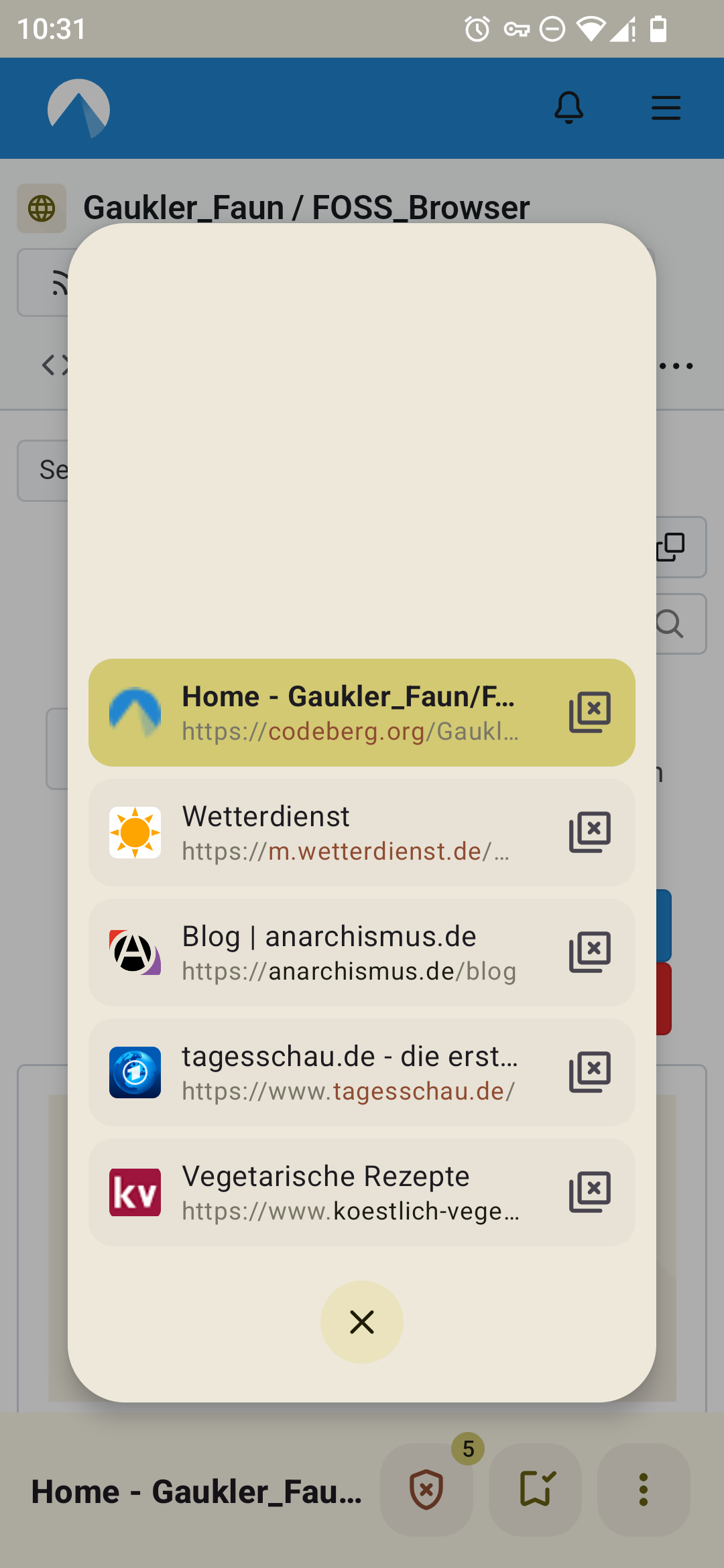Open the Blog | anarchismus.de tab
Screen dimensions: 724x1568
click(335, 952)
